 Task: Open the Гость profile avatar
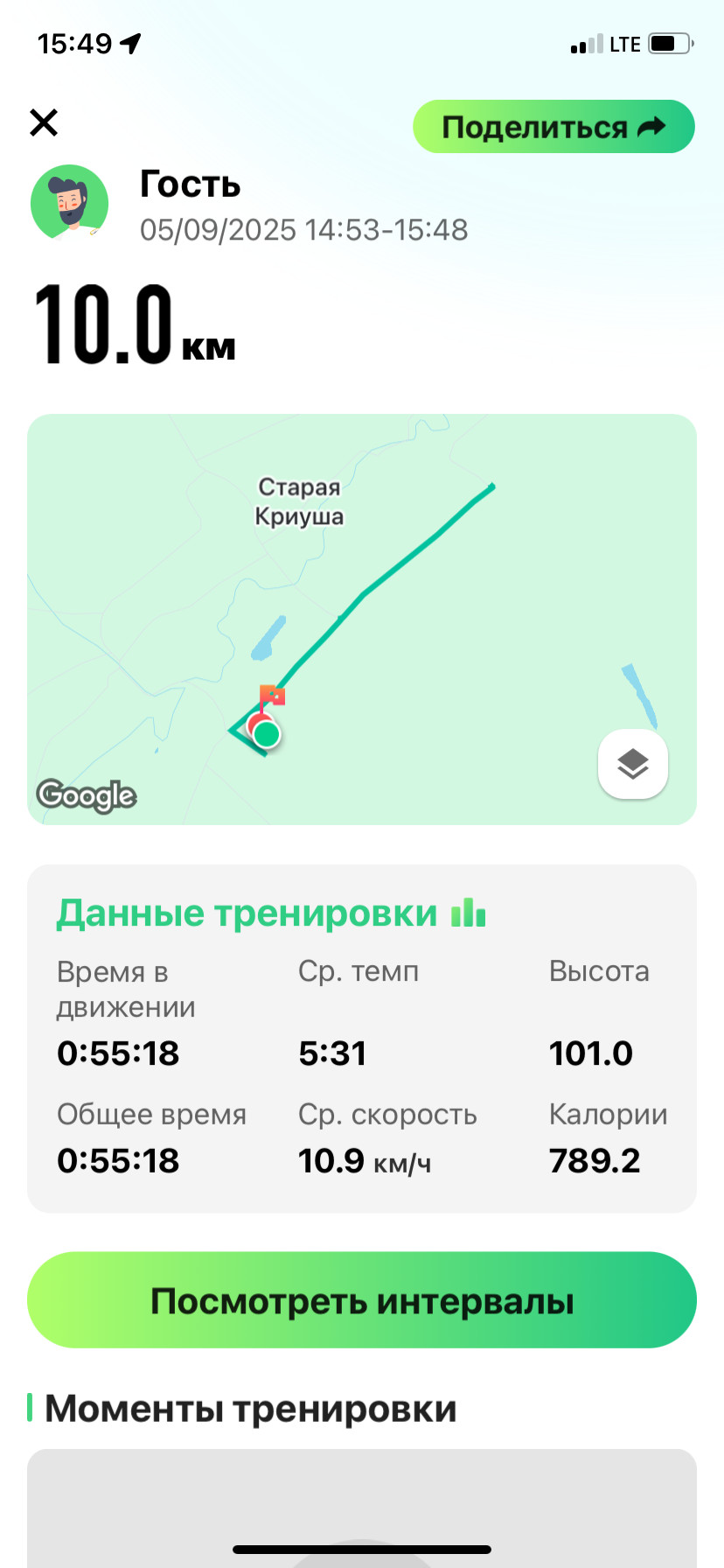click(69, 202)
